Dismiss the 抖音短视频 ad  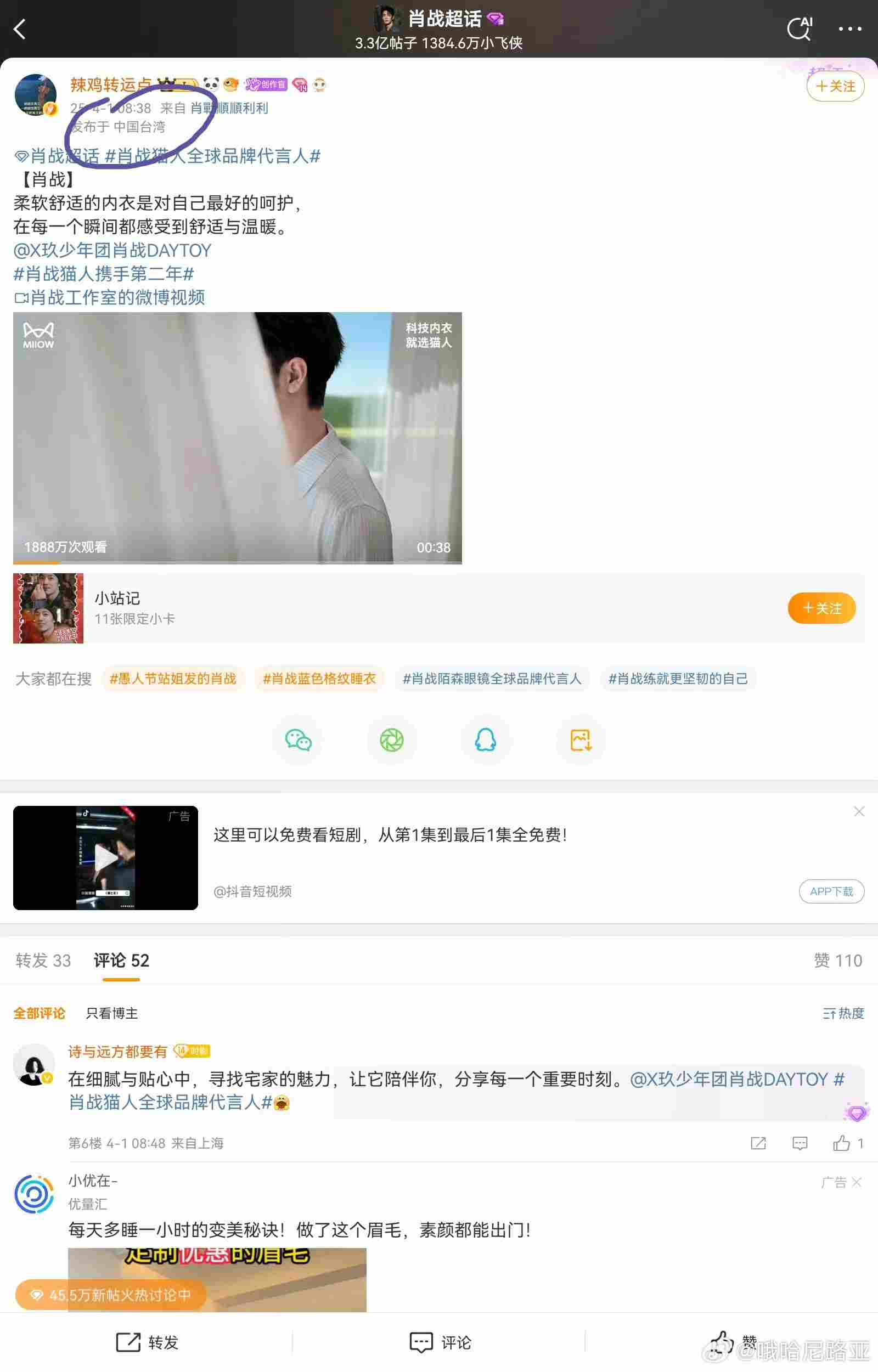point(859,811)
